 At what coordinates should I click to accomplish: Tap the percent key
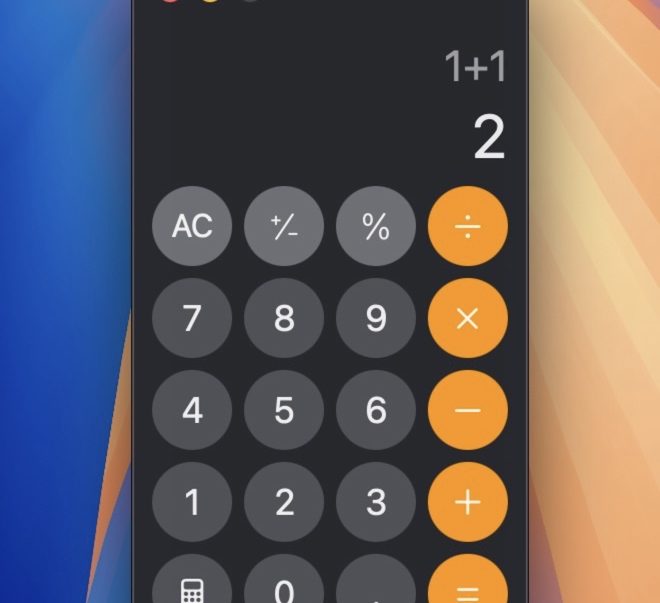pos(376,226)
